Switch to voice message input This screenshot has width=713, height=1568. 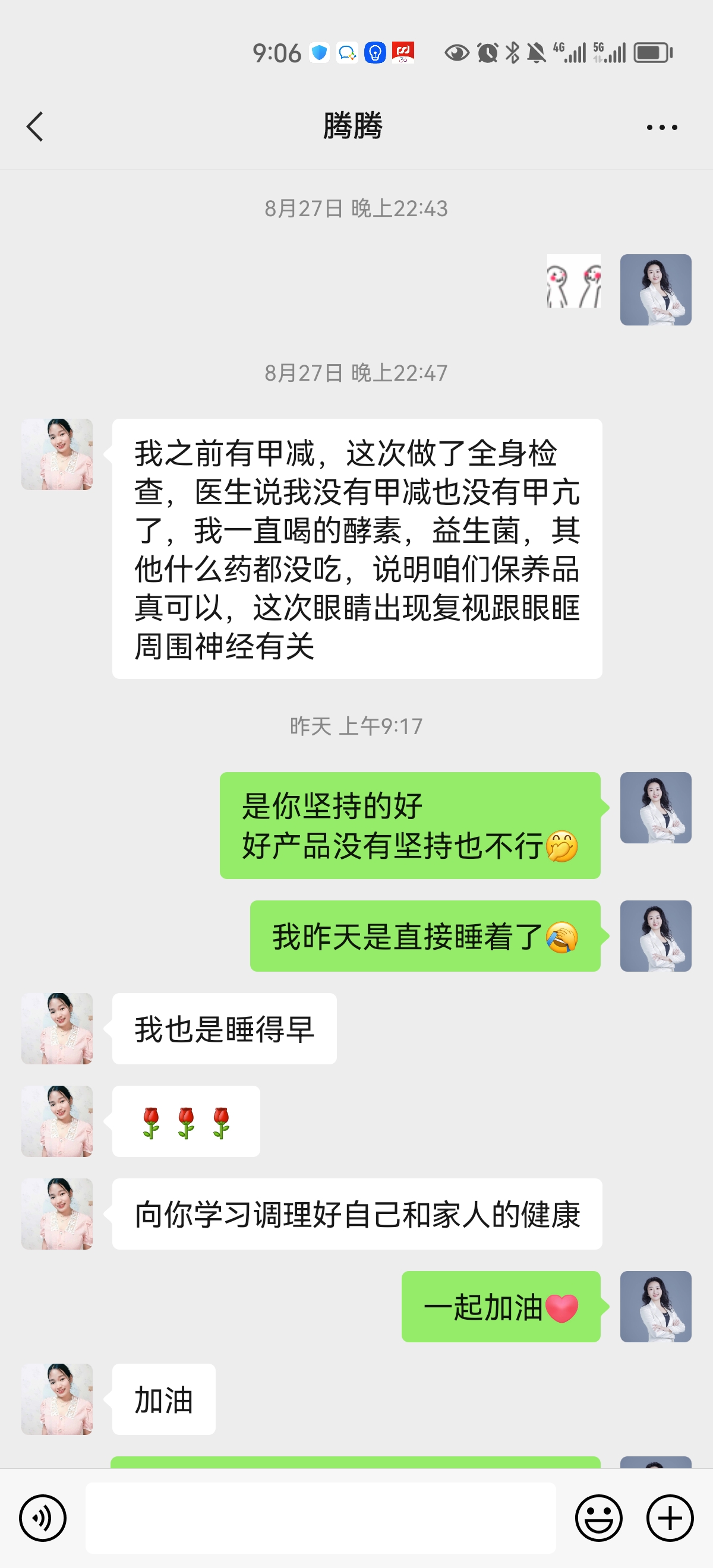(x=43, y=1518)
